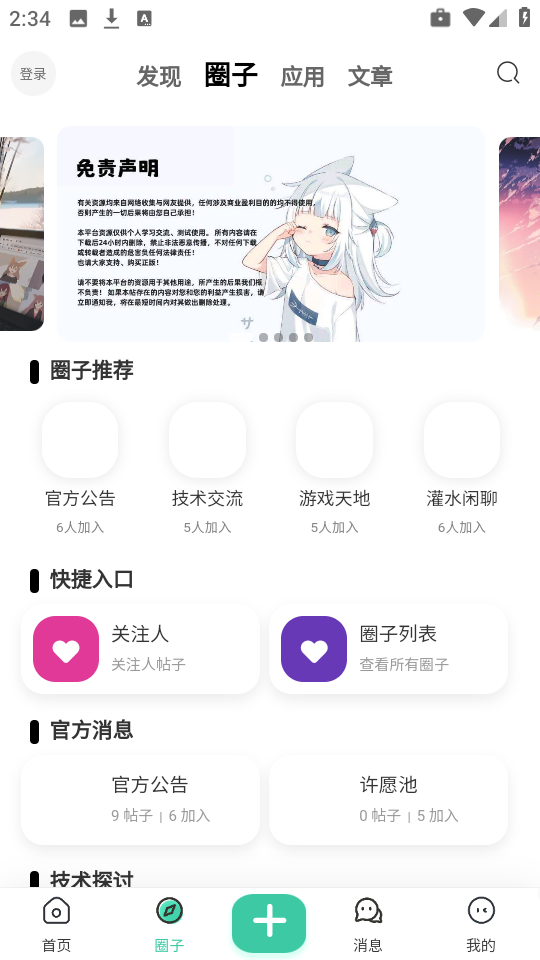Open the 圈子列表 shortcut card

[x=388, y=649]
